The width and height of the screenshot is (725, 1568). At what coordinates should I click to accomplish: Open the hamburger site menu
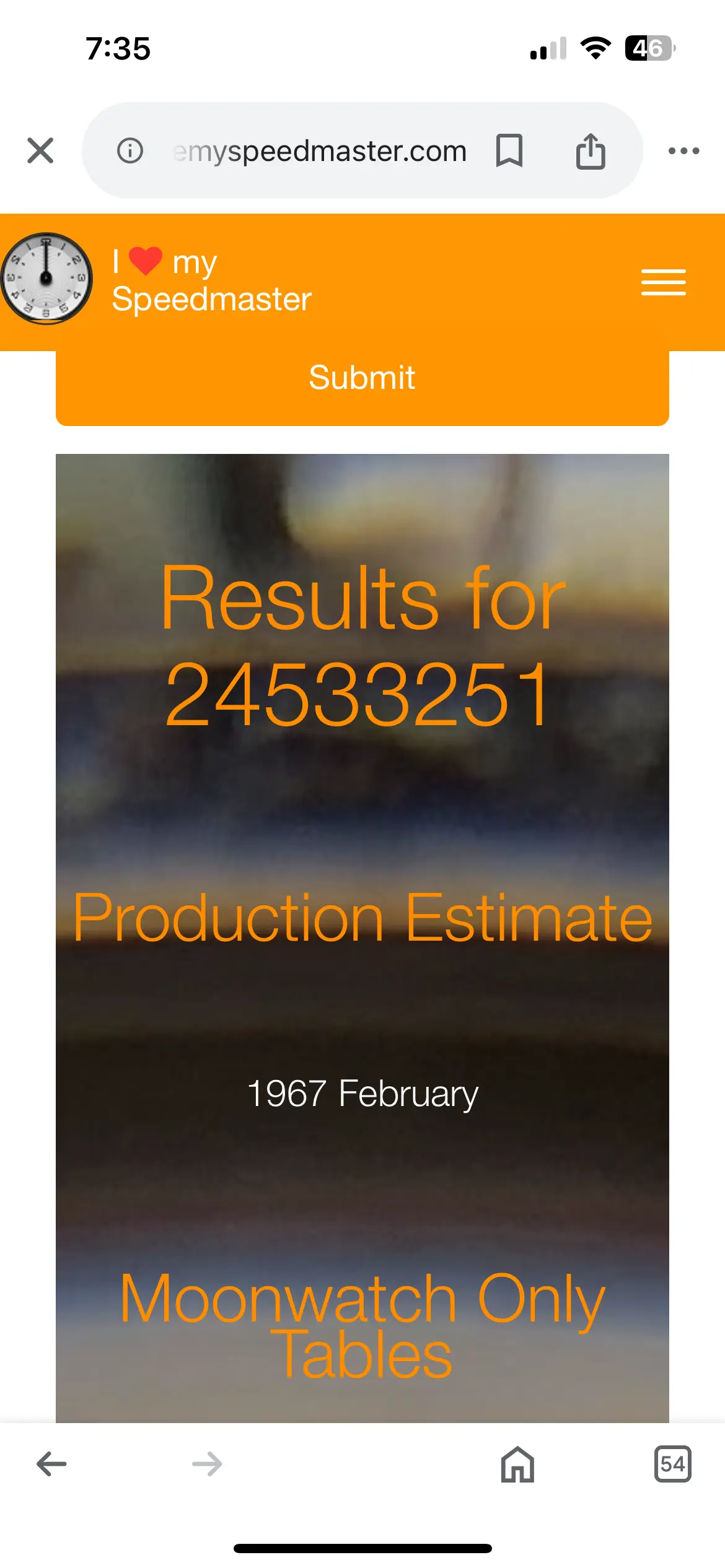663,282
